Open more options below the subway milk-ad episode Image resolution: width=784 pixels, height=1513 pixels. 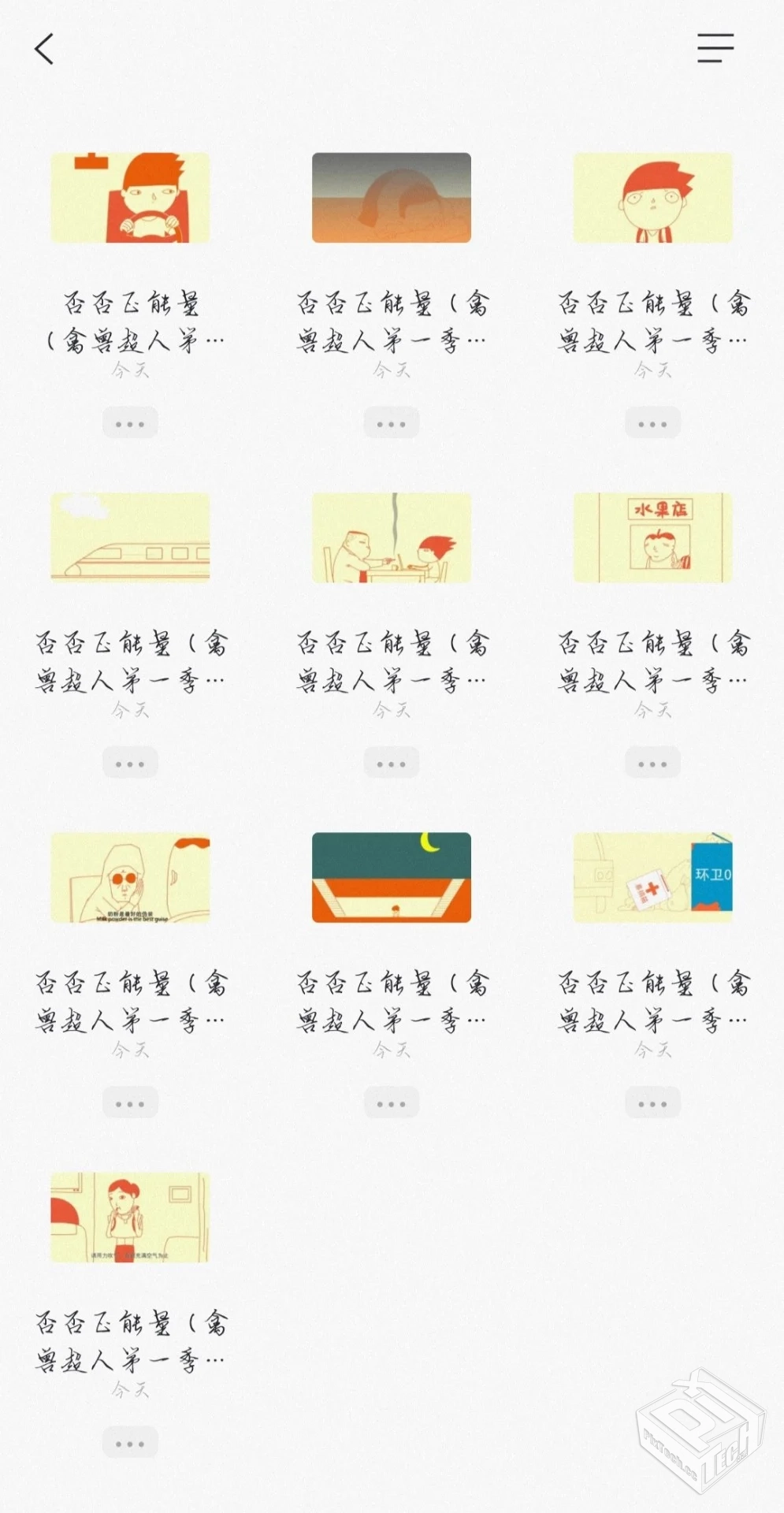[130, 1102]
